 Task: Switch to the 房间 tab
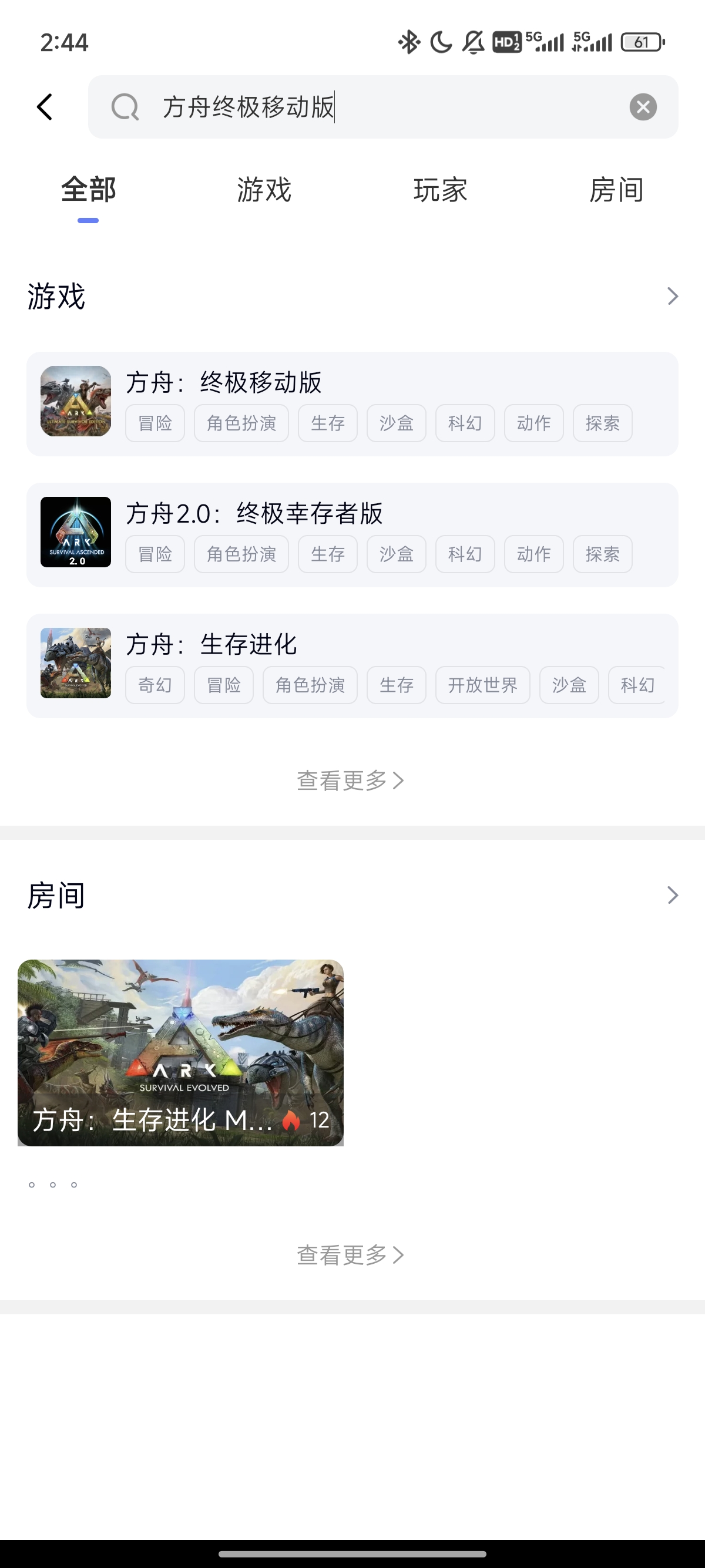tap(616, 190)
